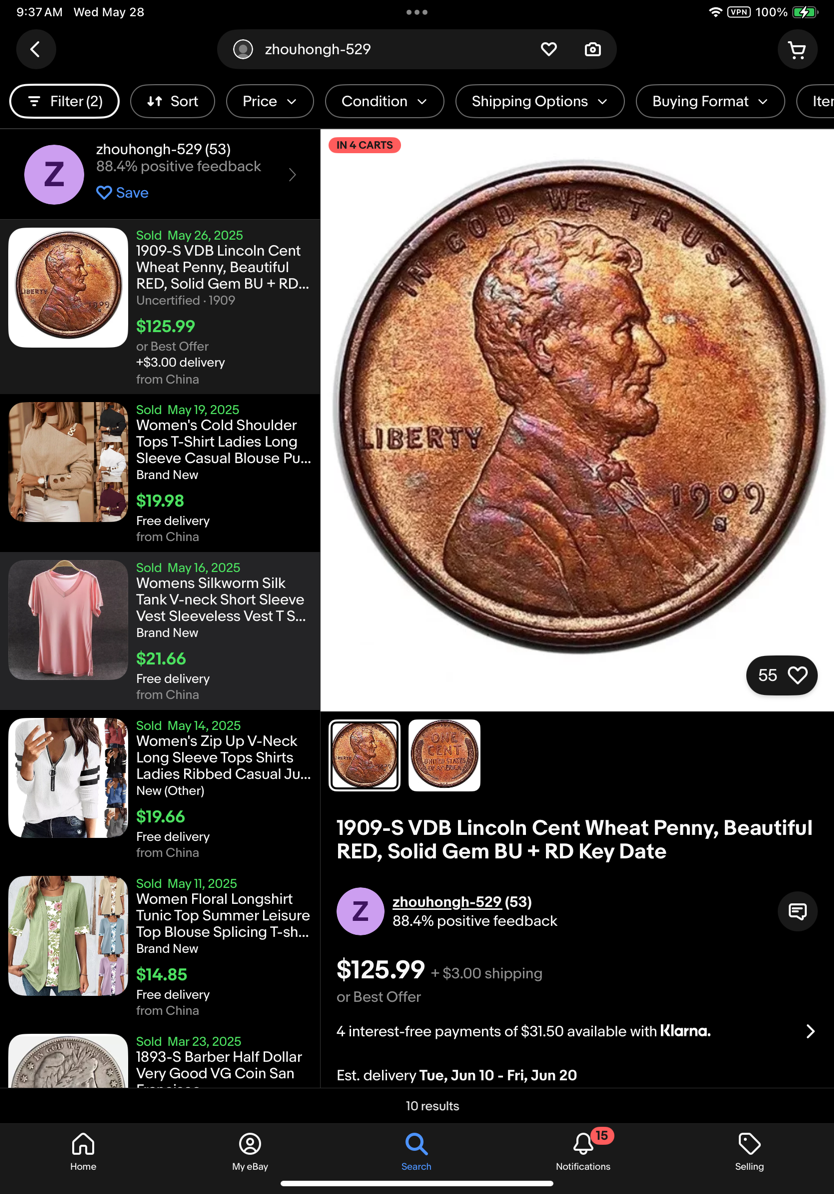Go back using the top-left arrow

(x=36, y=49)
